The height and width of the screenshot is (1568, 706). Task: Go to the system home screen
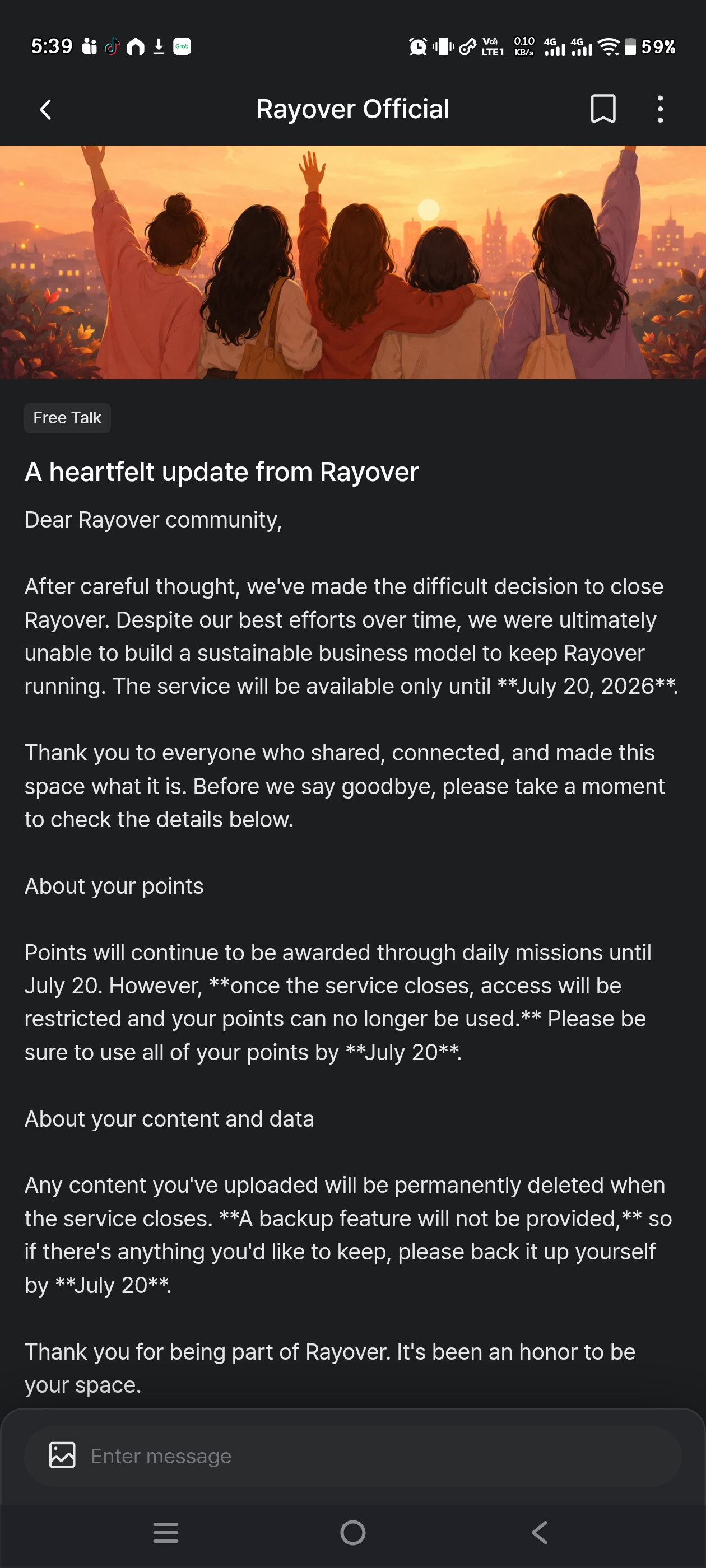(x=352, y=1532)
